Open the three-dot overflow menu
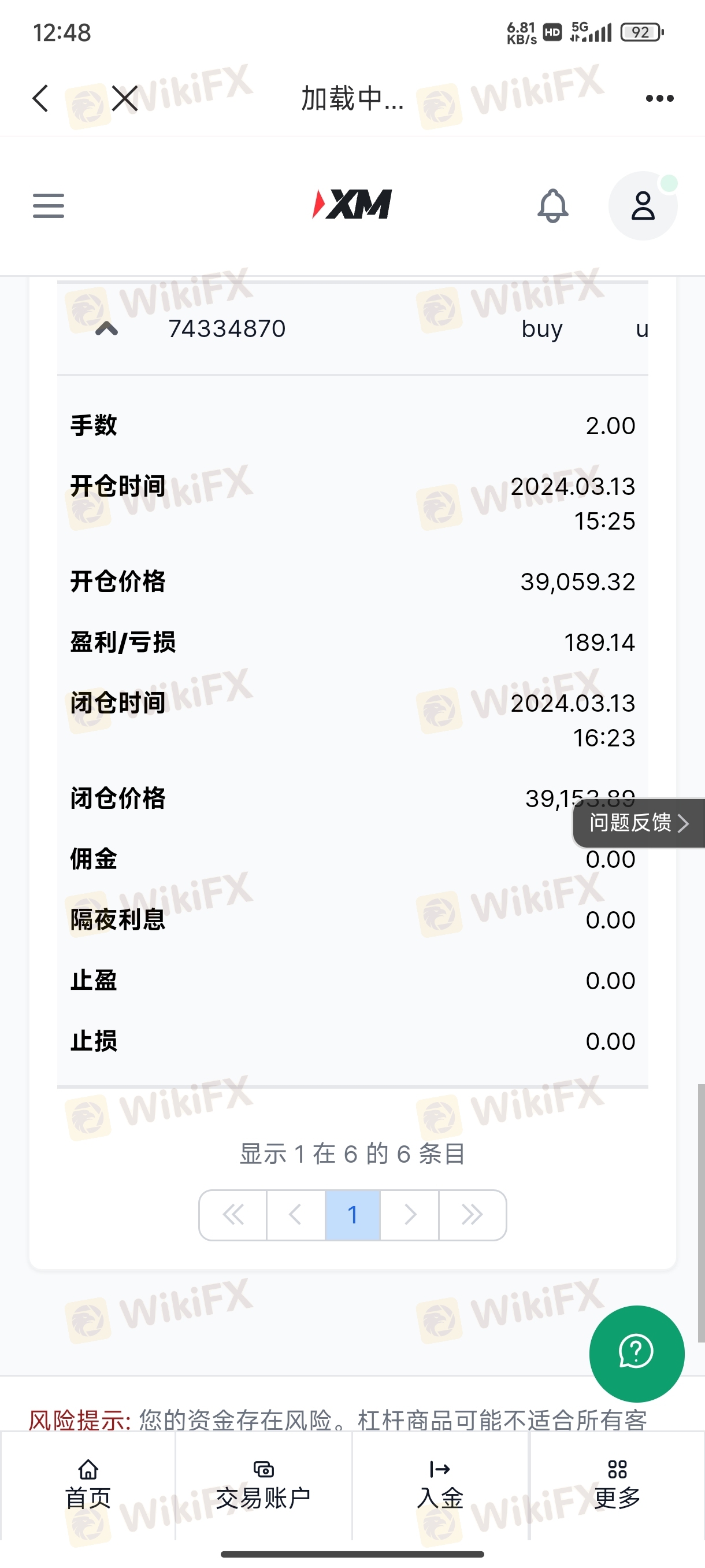 click(659, 98)
